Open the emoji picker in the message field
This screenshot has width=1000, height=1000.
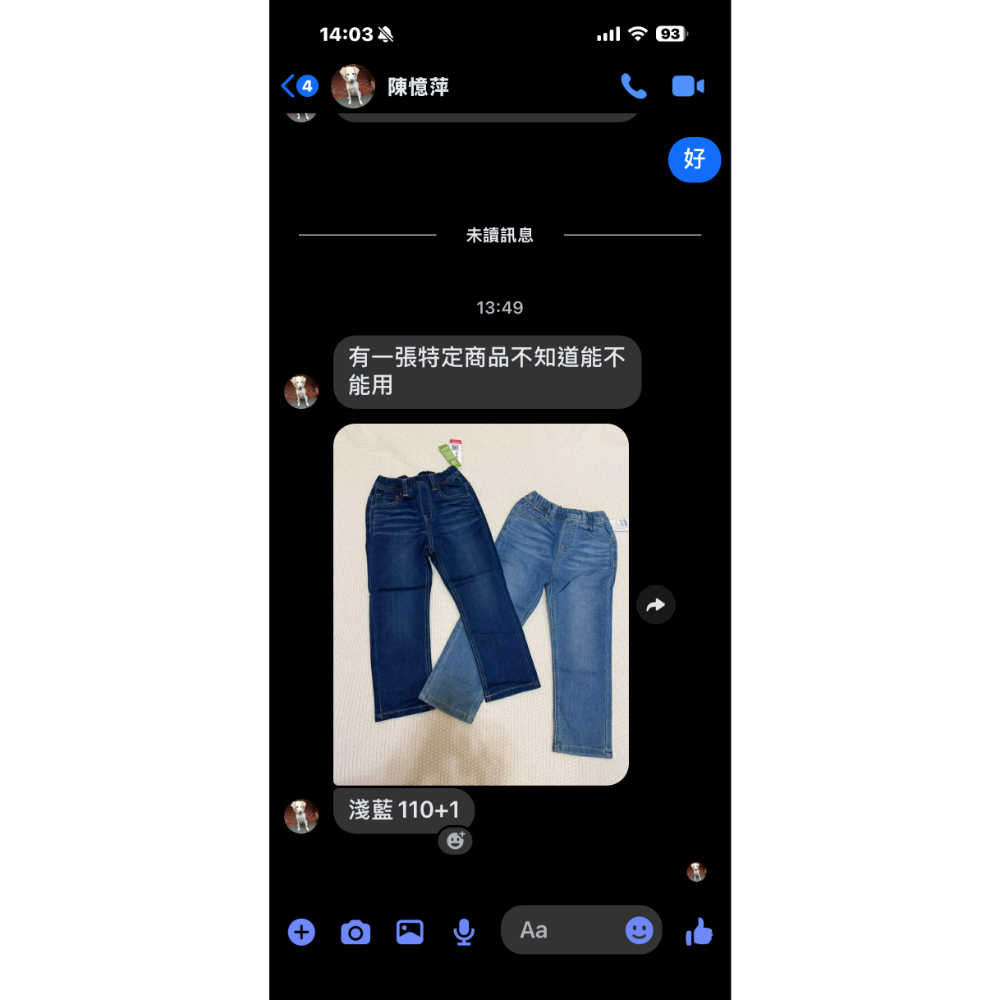click(x=639, y=930)
